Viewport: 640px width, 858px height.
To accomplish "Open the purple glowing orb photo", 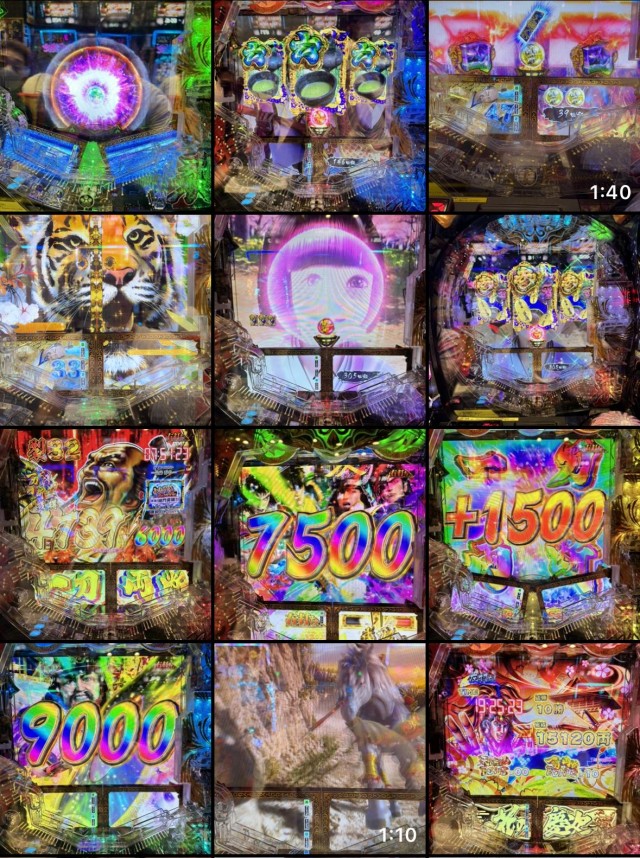I will pyautogui.click(x=105, y=105).
